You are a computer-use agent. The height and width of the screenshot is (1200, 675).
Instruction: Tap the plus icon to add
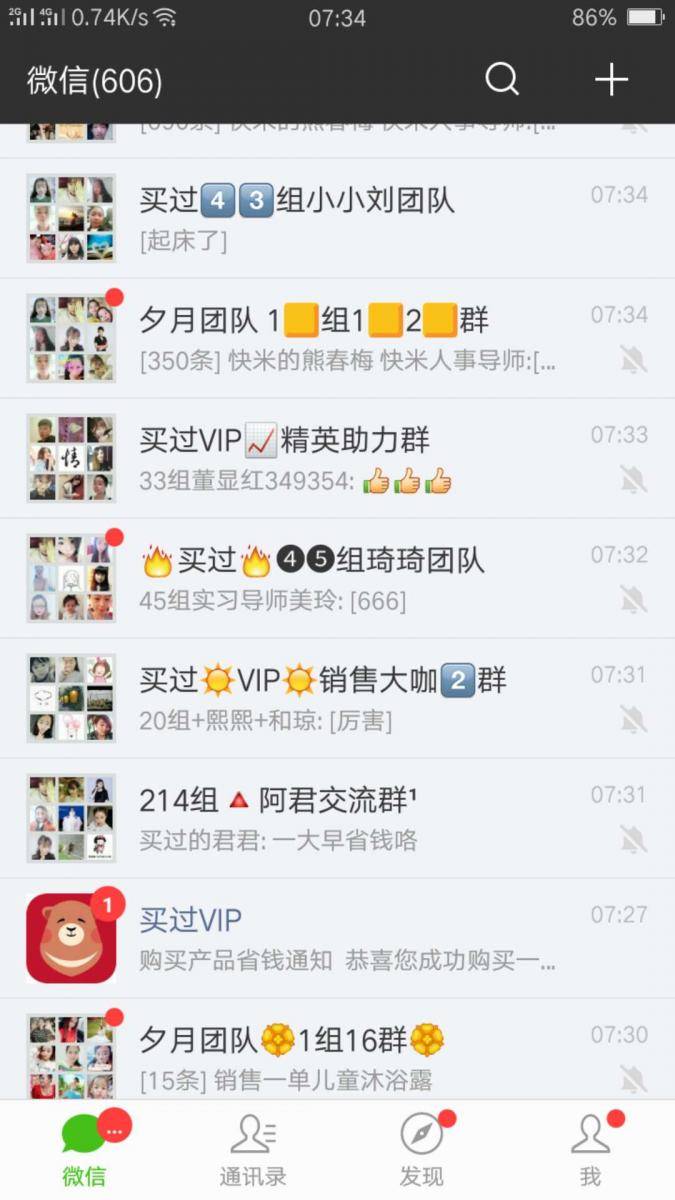[611, 79]
